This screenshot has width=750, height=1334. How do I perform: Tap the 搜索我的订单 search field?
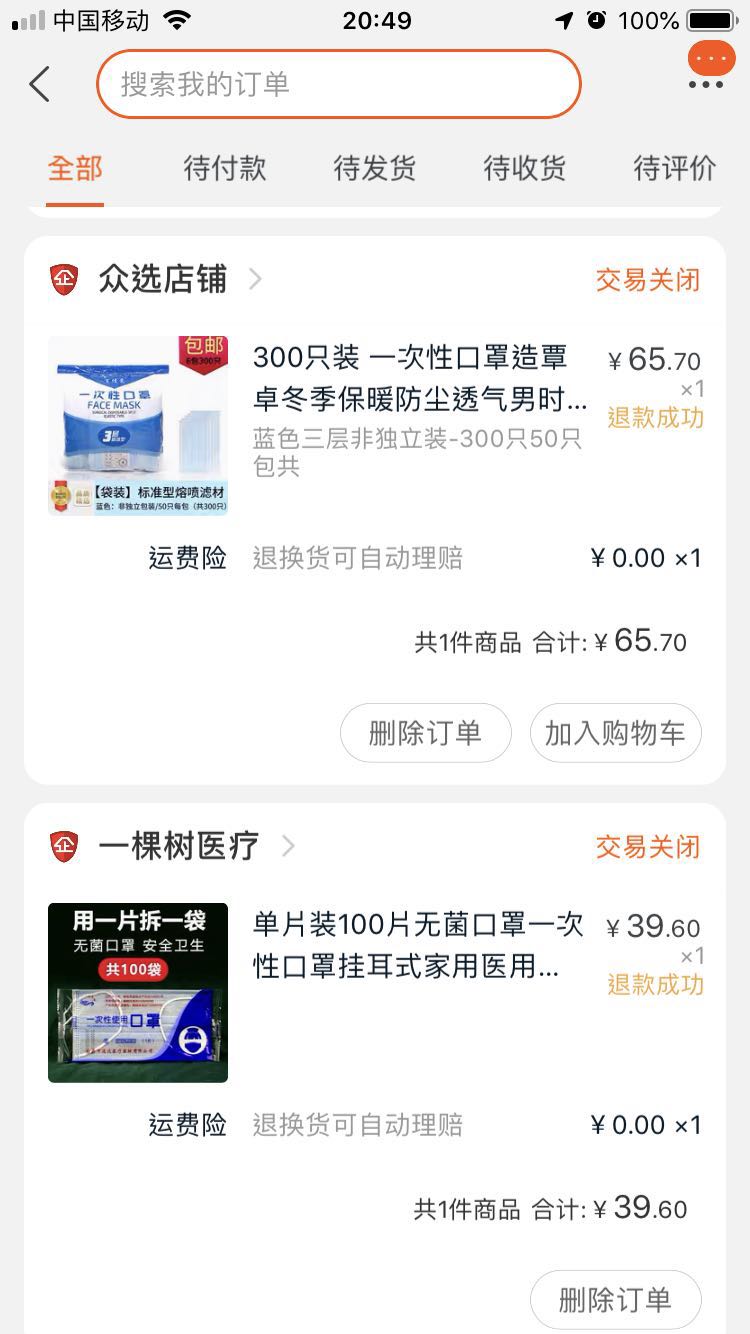point(338,84)
